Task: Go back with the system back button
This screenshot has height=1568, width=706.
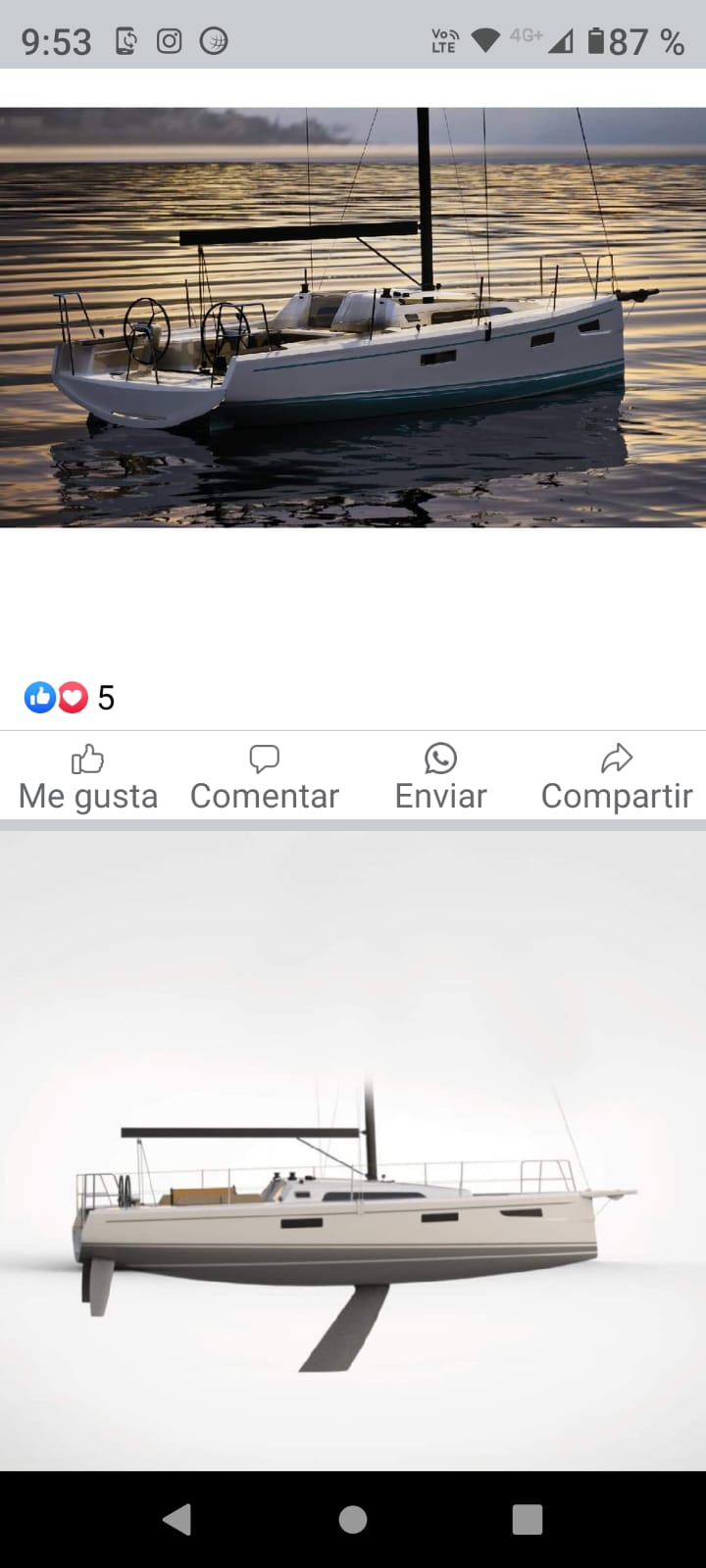Action: coord(177,1519)
